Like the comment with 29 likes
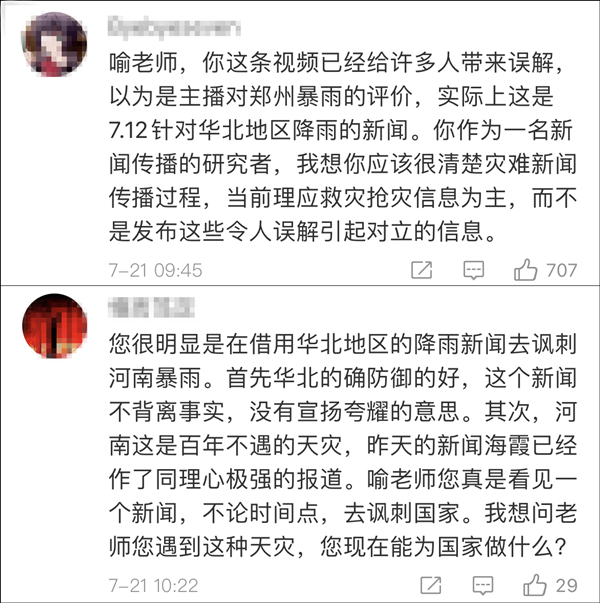Viewport: 600px width, 603px height. (x=537, y=584)
